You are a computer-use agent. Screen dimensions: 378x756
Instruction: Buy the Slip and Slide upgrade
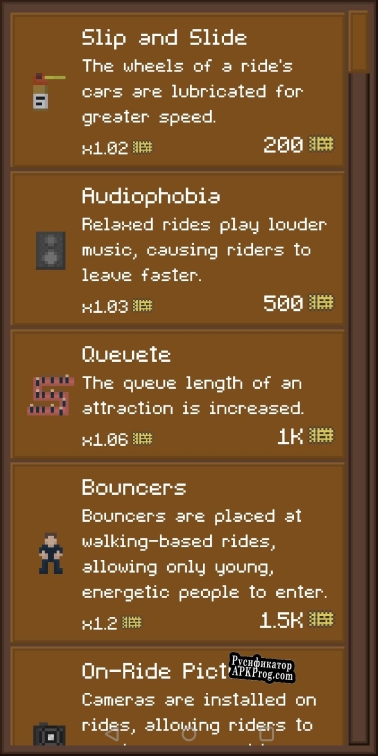[177, 91]
